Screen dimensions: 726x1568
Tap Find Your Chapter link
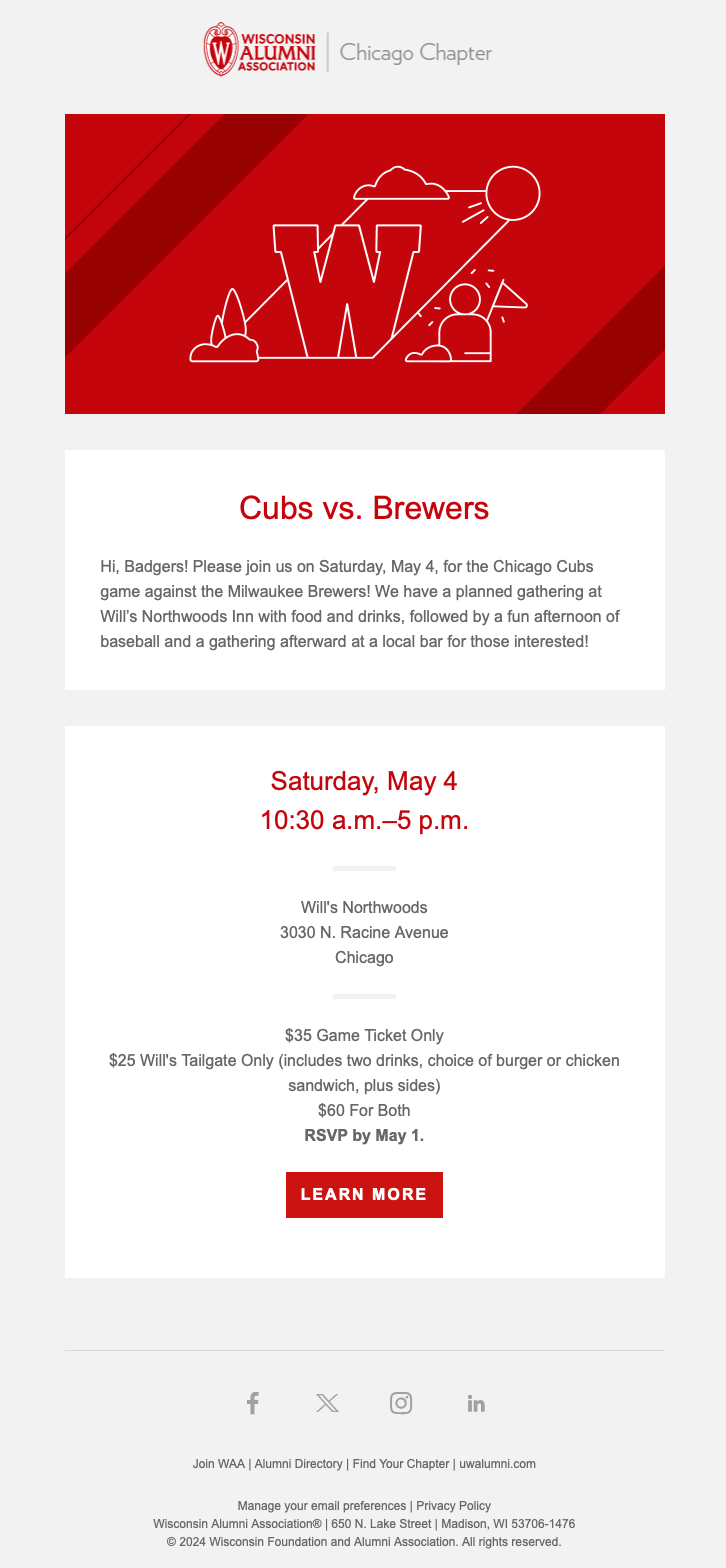400,1463
